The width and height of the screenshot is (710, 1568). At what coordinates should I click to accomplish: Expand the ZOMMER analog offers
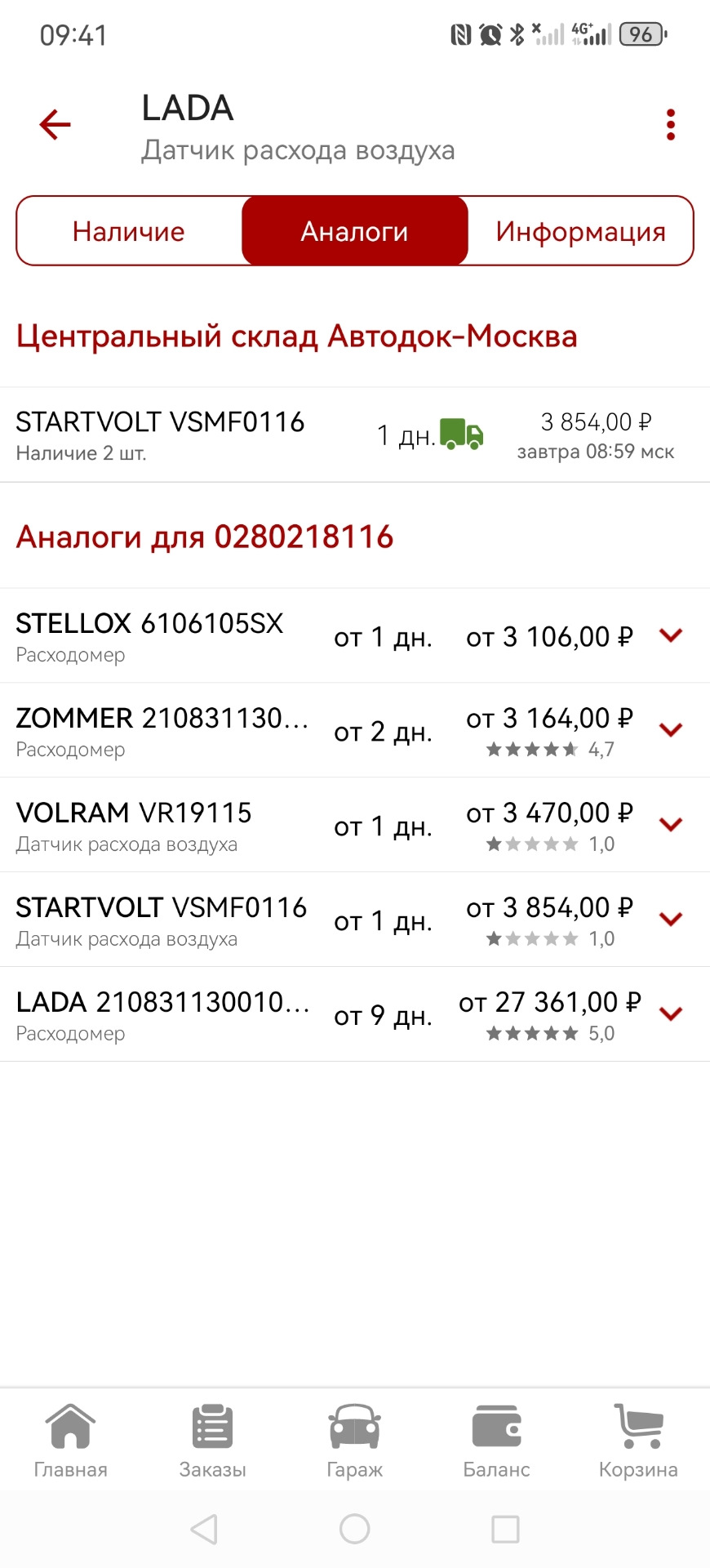tap(670, 730)
